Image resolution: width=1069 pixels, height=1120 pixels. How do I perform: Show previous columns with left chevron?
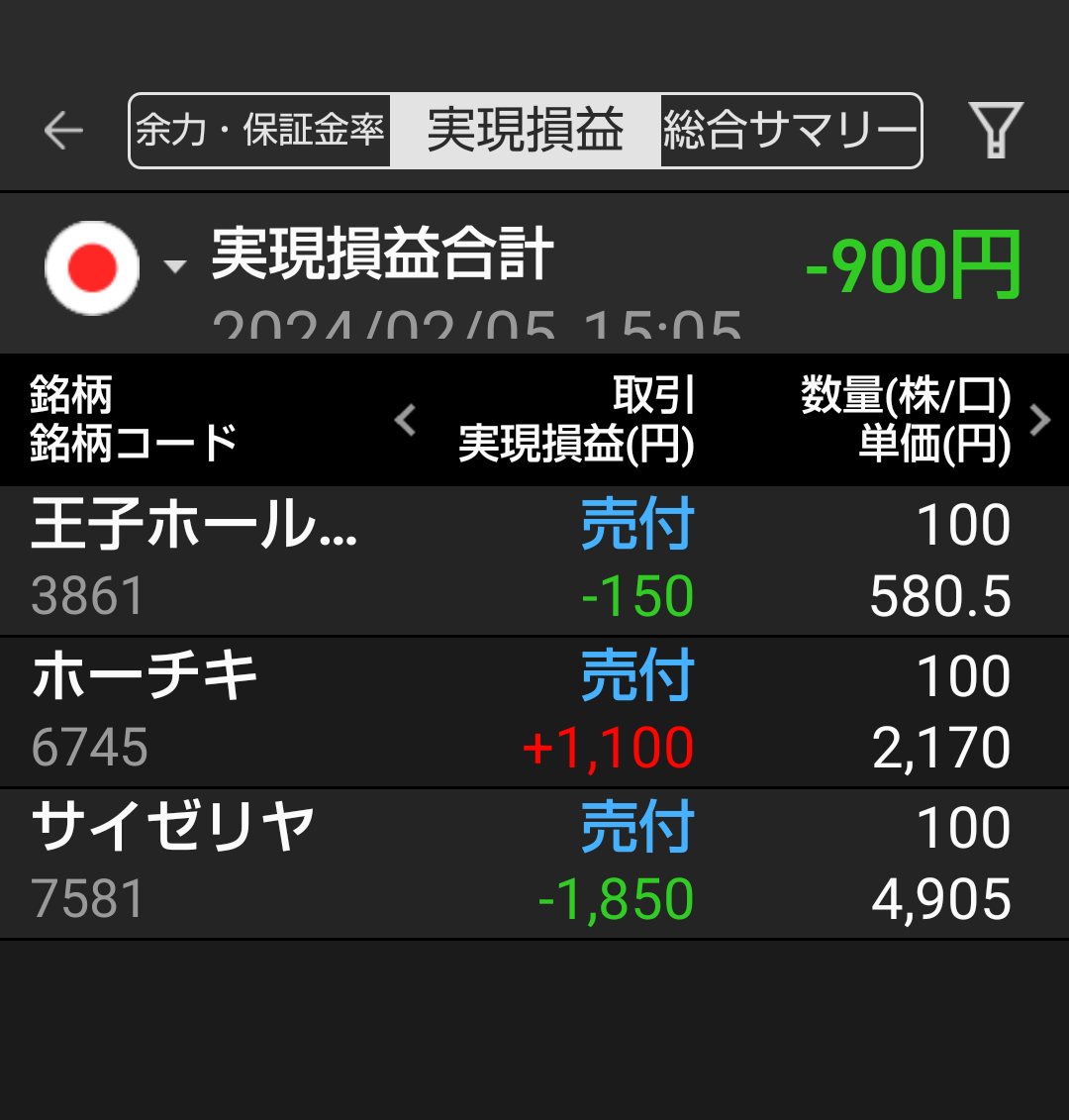[x=405, y=420]
